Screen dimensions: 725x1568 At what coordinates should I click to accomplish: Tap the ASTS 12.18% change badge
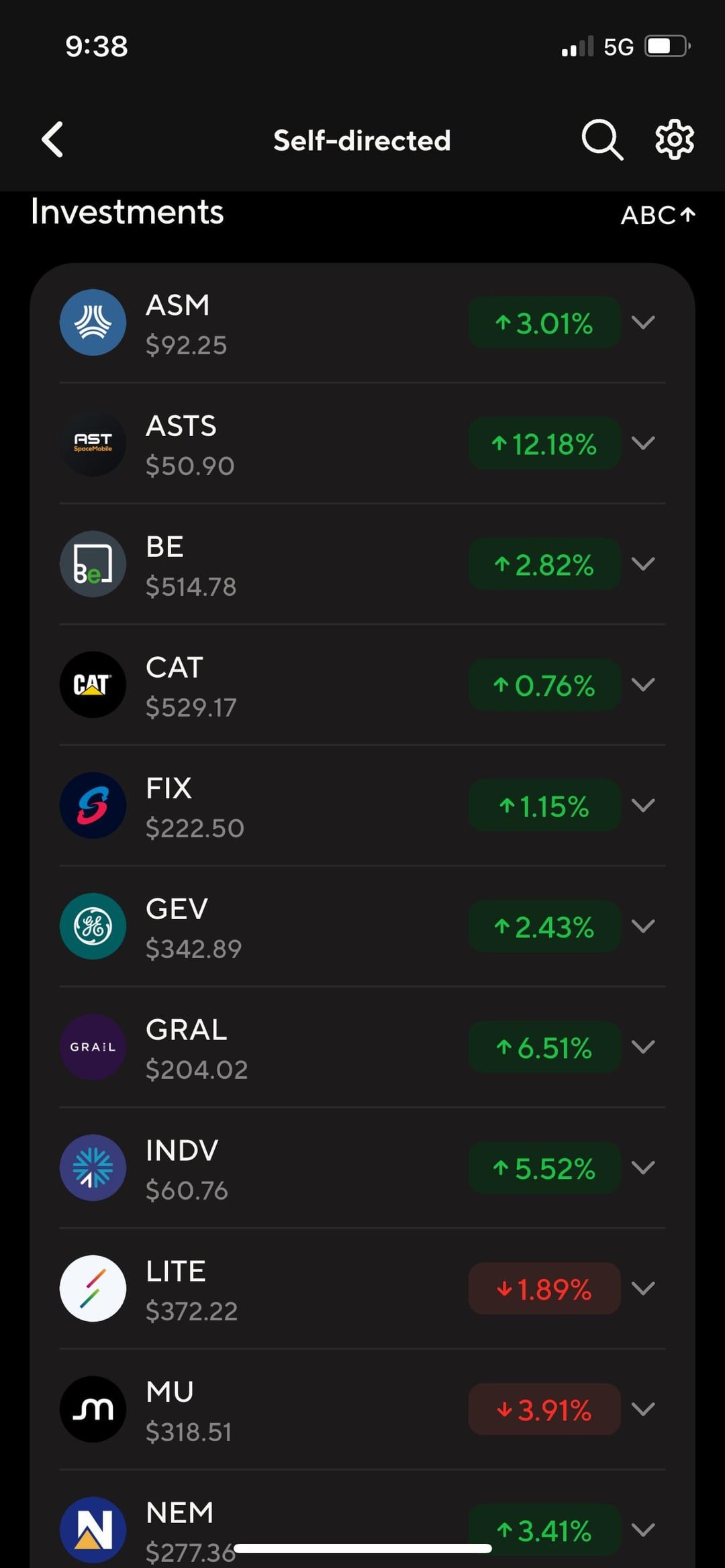click(x=544, y=443)
